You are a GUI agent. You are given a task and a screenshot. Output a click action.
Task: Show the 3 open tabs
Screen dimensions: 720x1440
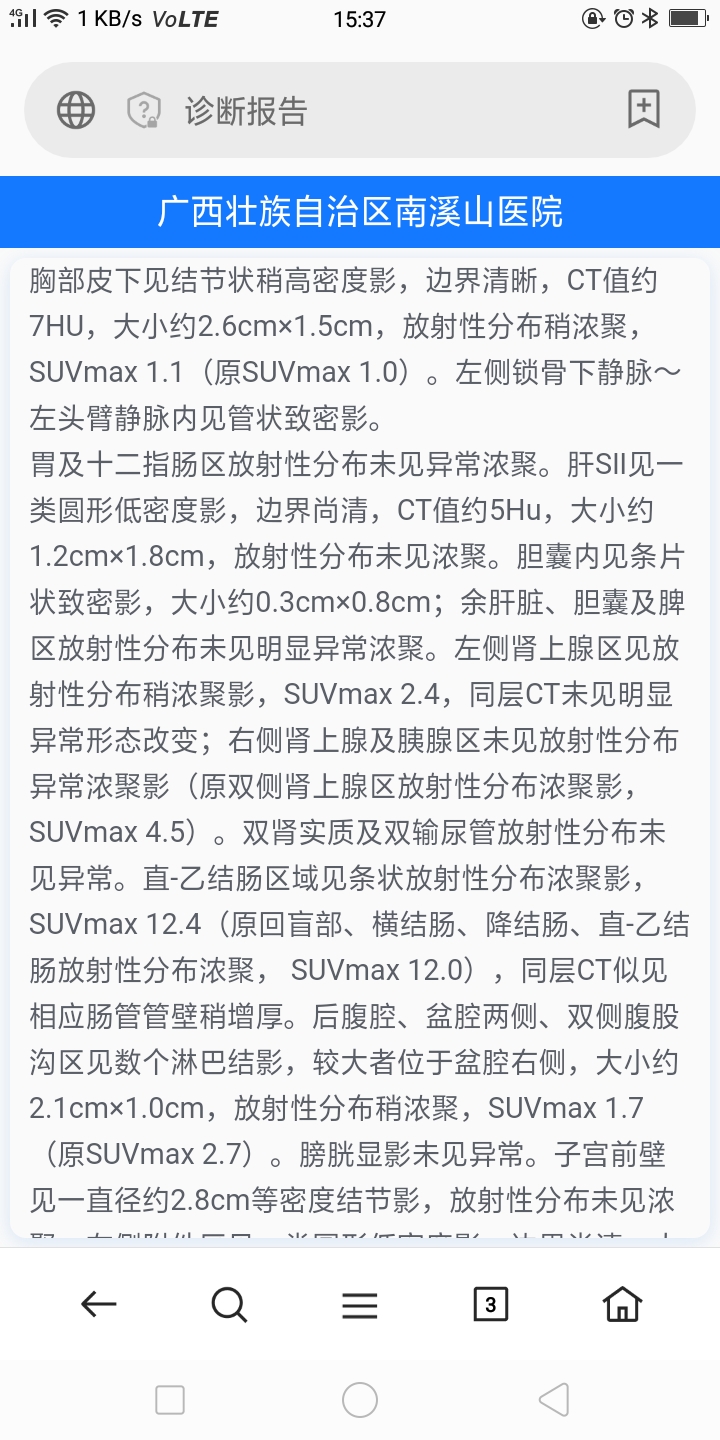tap(490, 1305)
